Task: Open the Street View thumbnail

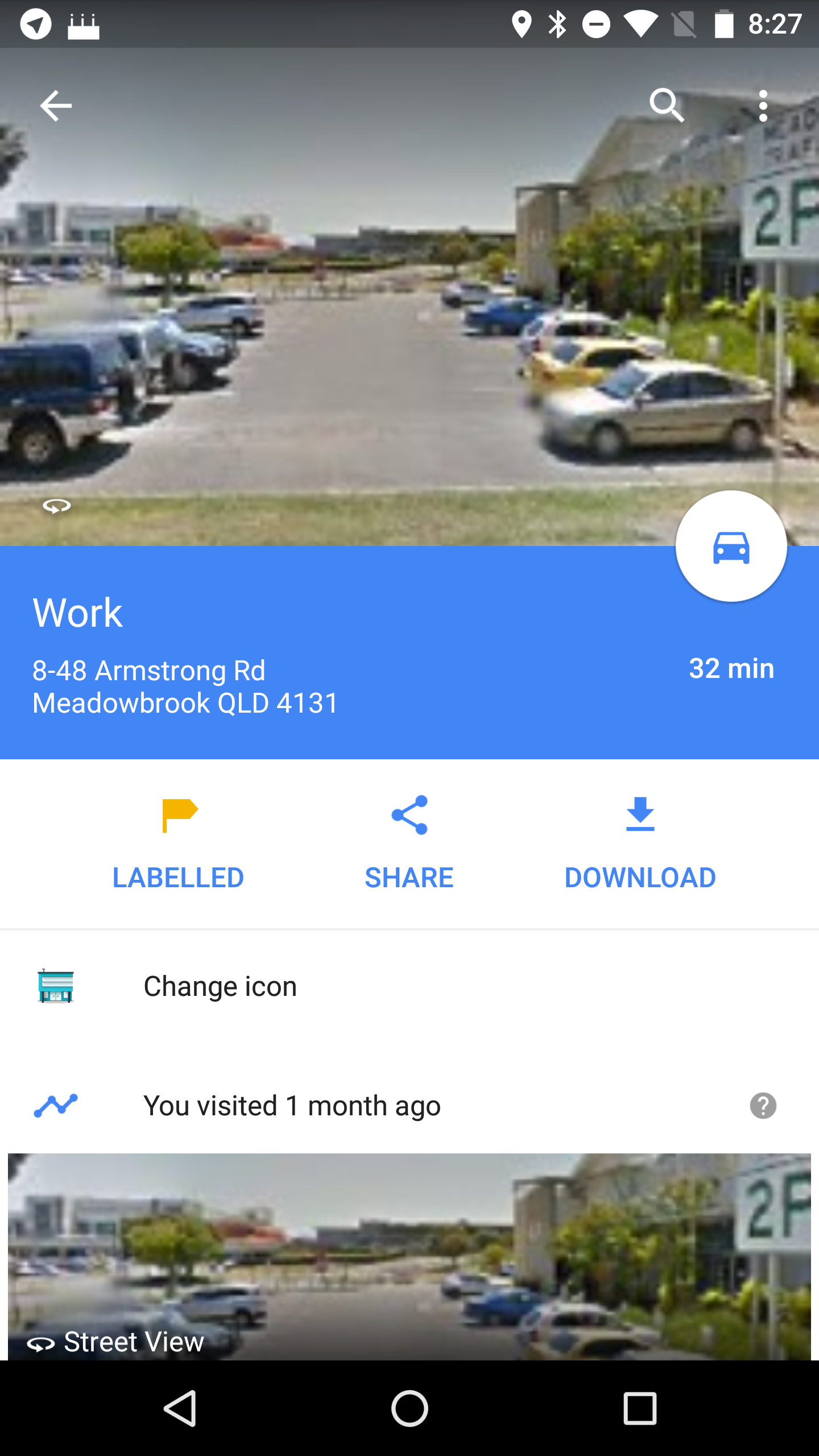Action: coord(409,1257)
